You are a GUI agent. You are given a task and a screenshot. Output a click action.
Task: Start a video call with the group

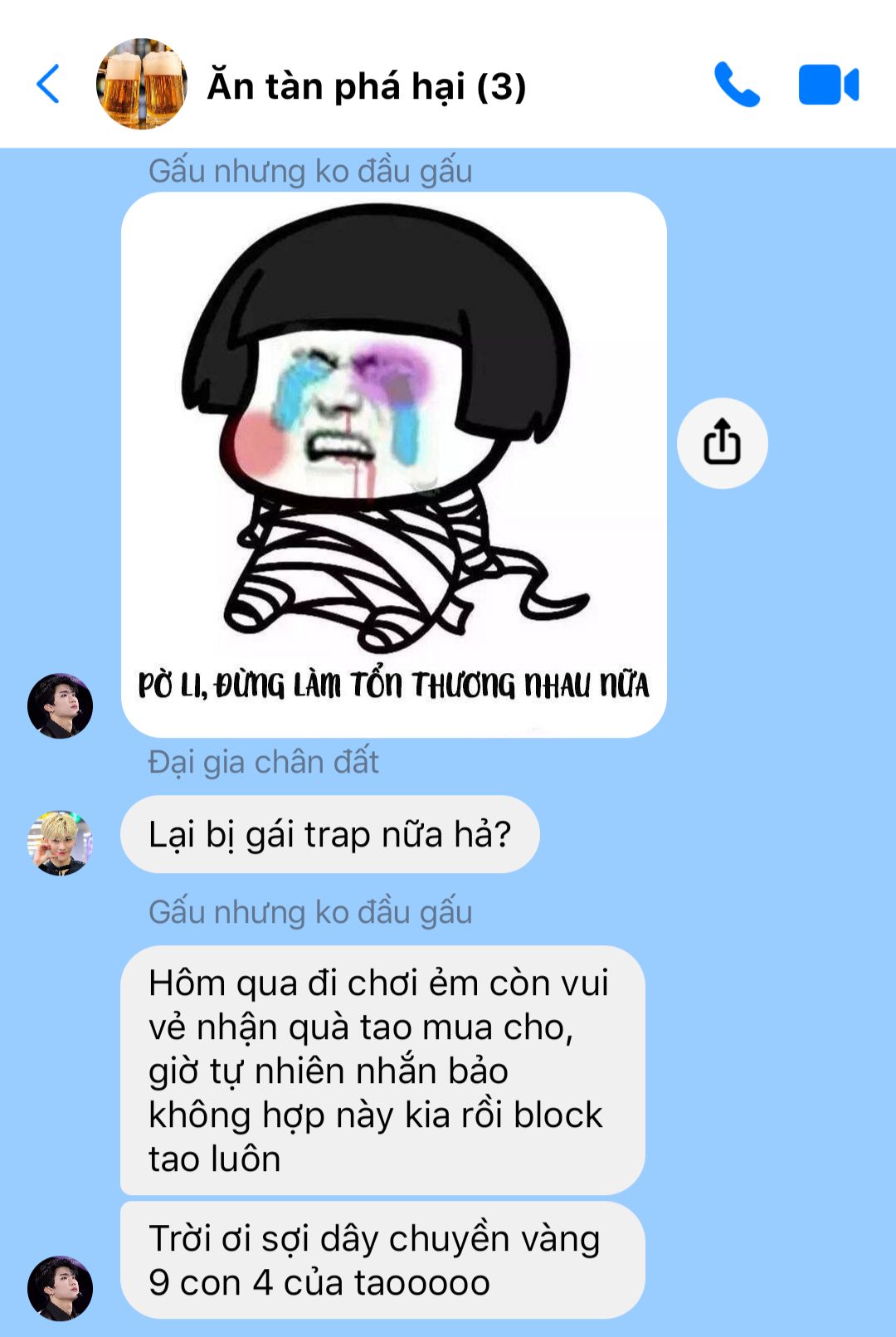(828, 85)
